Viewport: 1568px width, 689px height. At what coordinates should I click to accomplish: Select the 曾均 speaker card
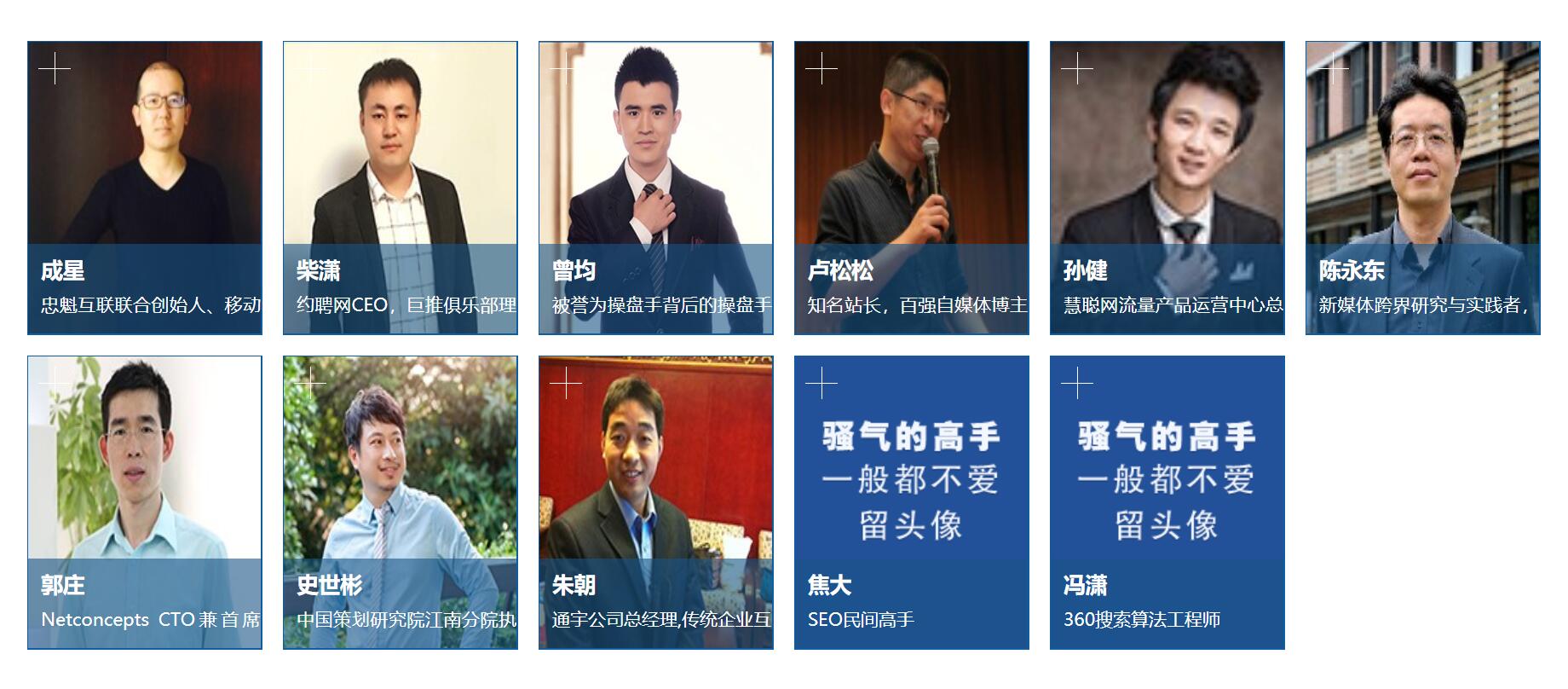point(656,188)
